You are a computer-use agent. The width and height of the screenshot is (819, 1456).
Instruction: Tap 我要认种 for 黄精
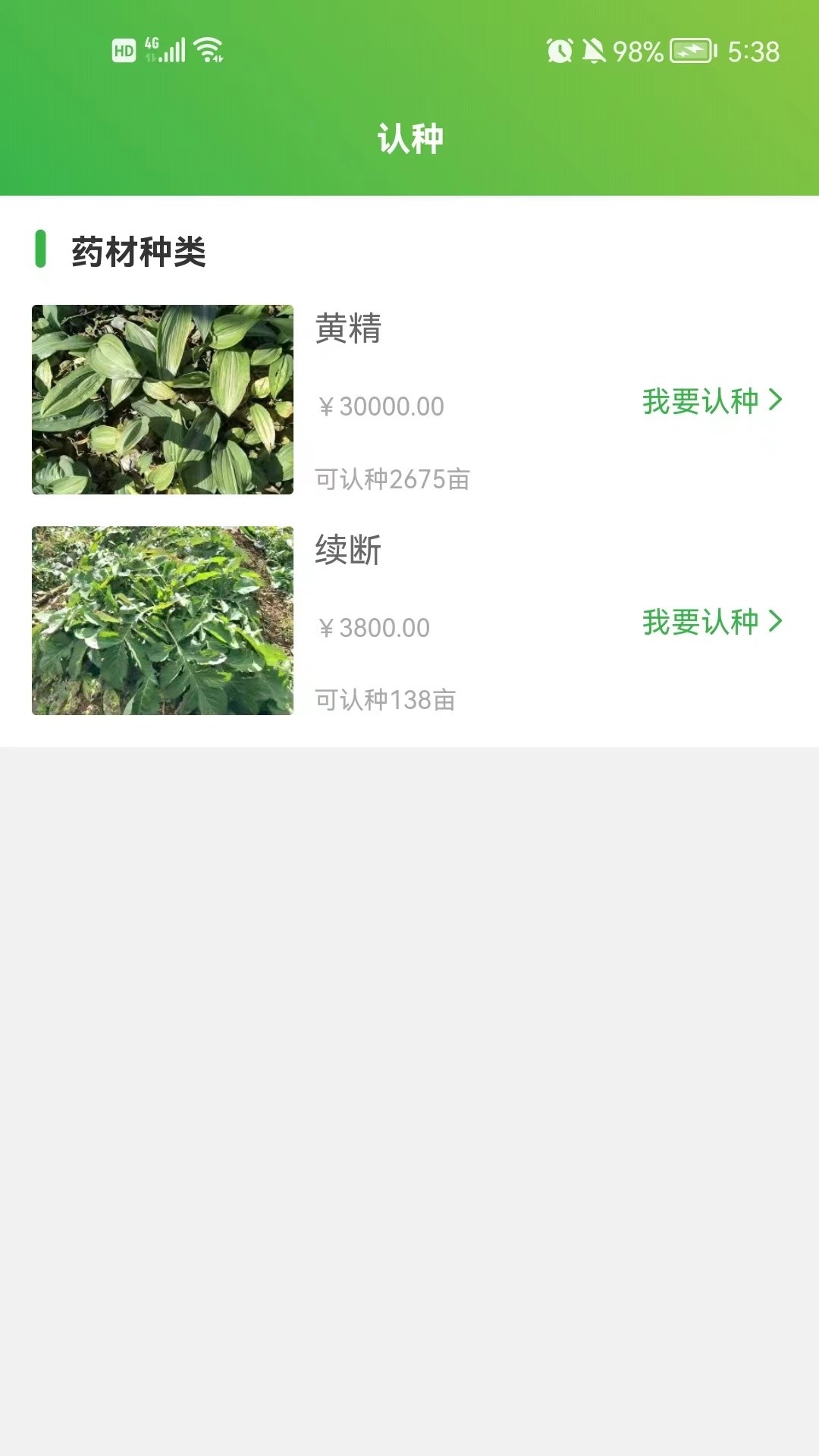point(712,400)
